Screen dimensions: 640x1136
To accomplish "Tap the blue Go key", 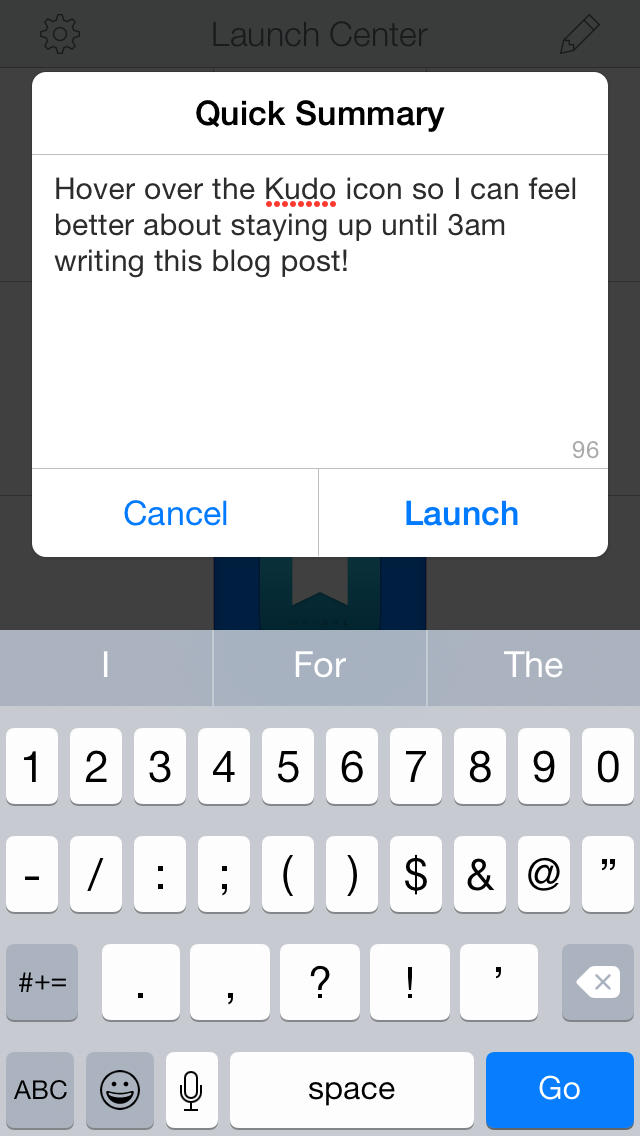I will [x=559, y=1088].
